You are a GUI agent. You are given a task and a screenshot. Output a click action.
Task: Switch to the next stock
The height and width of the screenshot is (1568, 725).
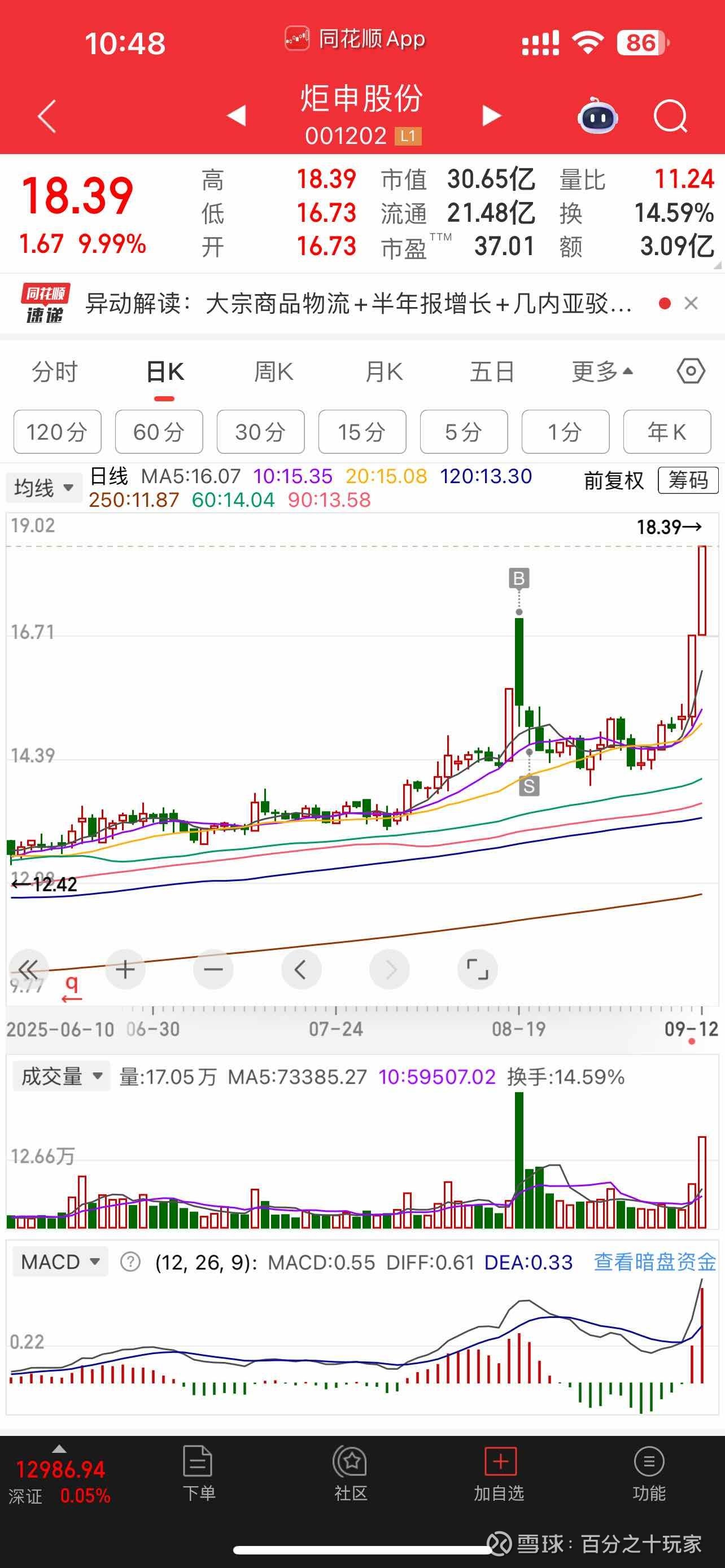coord(491,116)
